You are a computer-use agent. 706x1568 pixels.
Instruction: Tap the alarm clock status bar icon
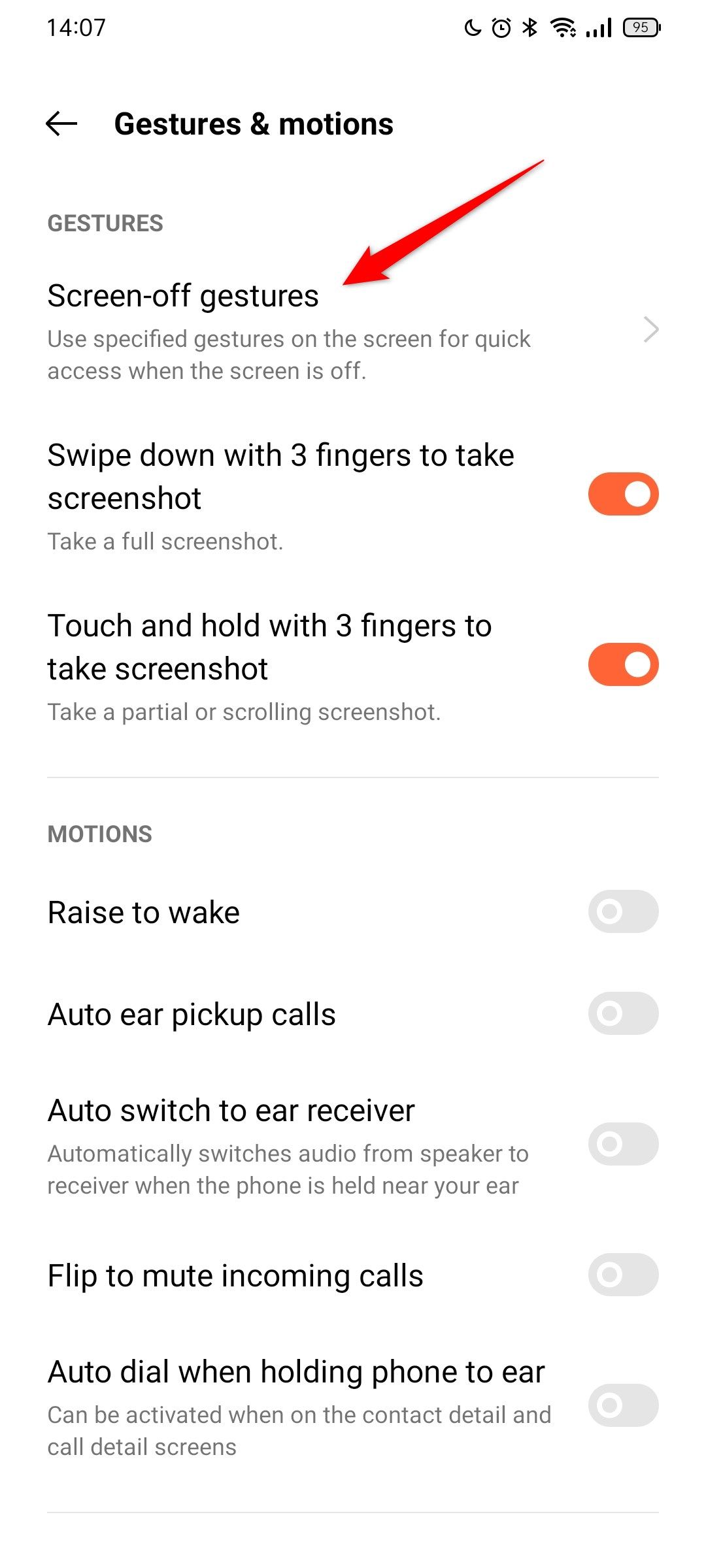coord(500,27)
